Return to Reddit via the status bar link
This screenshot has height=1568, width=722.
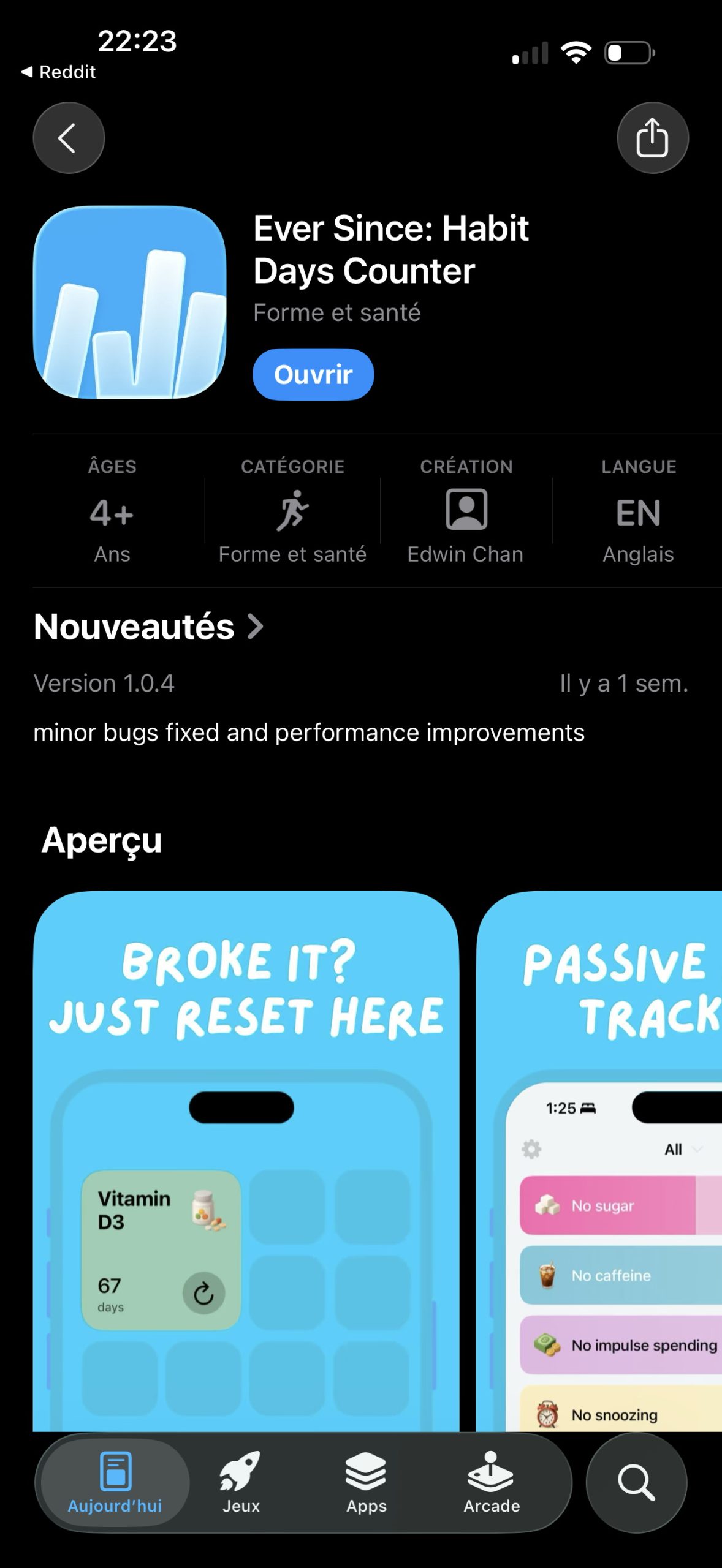tap(59, 72)
